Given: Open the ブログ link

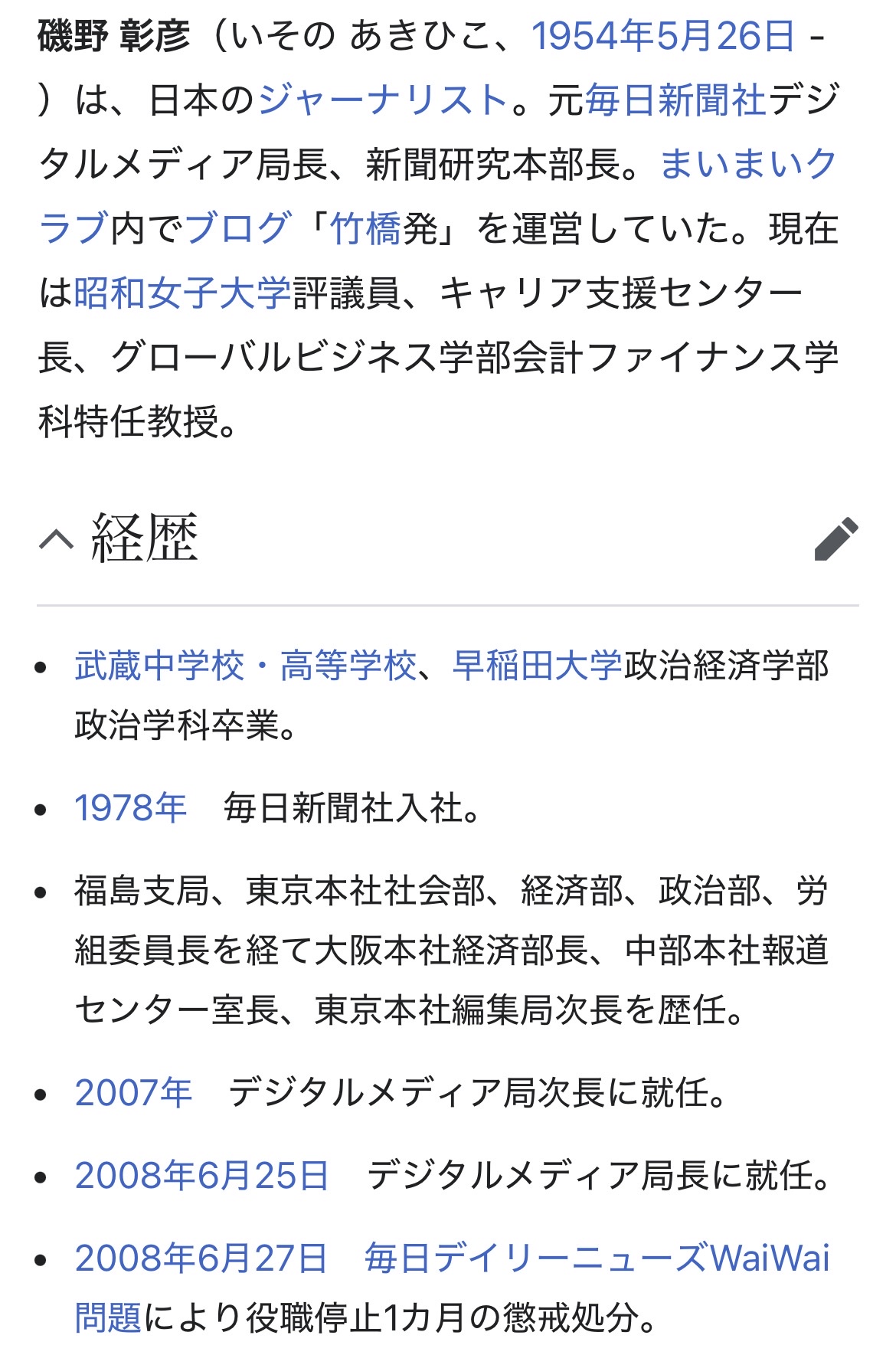Looking at the screenshot, I should pos(237,229).
